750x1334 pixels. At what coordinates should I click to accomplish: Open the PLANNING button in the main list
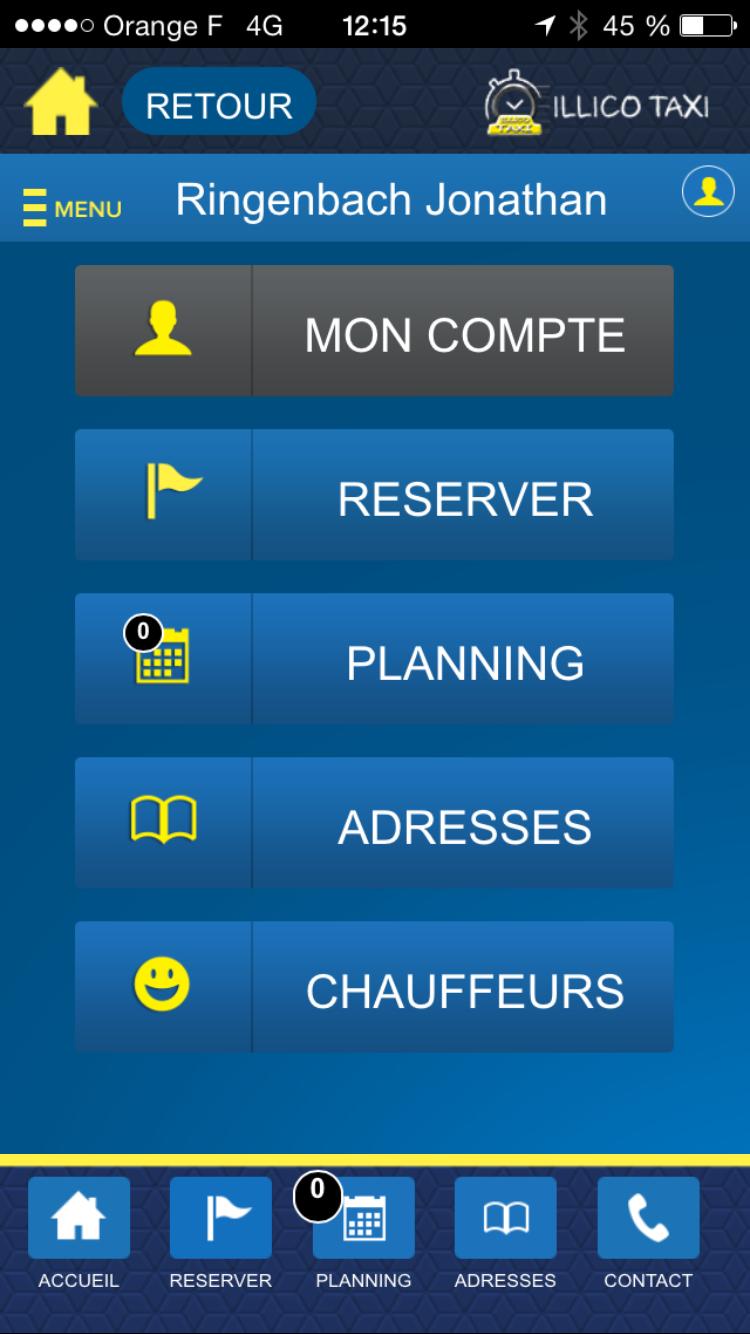tap(374, 659)
